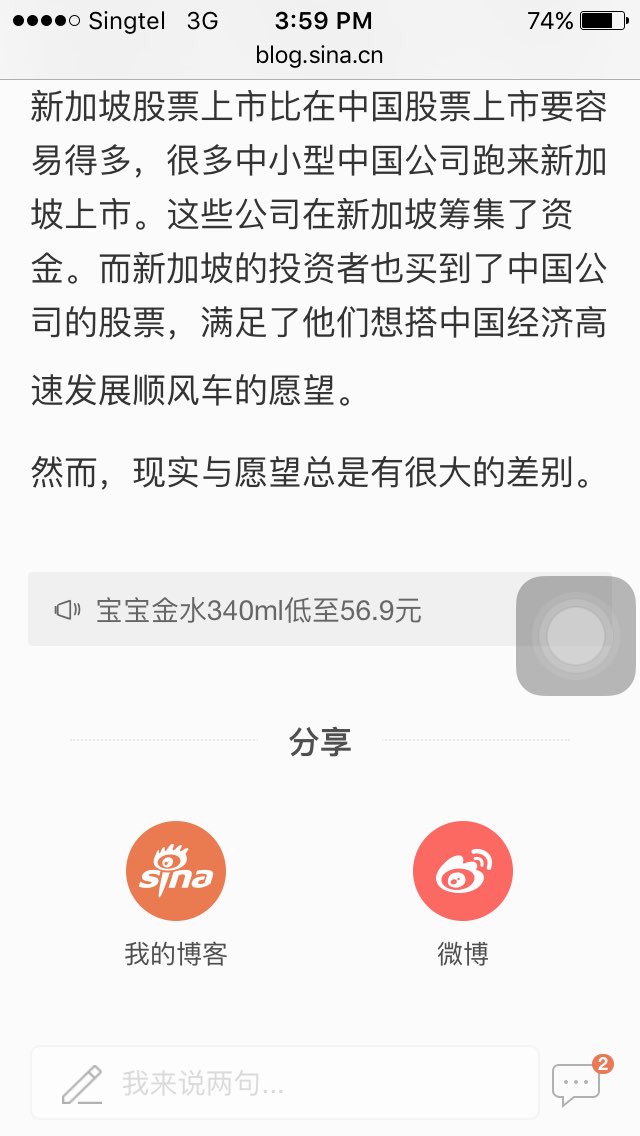Share this article to 微博
Screen dimensions: 640x1136
coord(462,871)
